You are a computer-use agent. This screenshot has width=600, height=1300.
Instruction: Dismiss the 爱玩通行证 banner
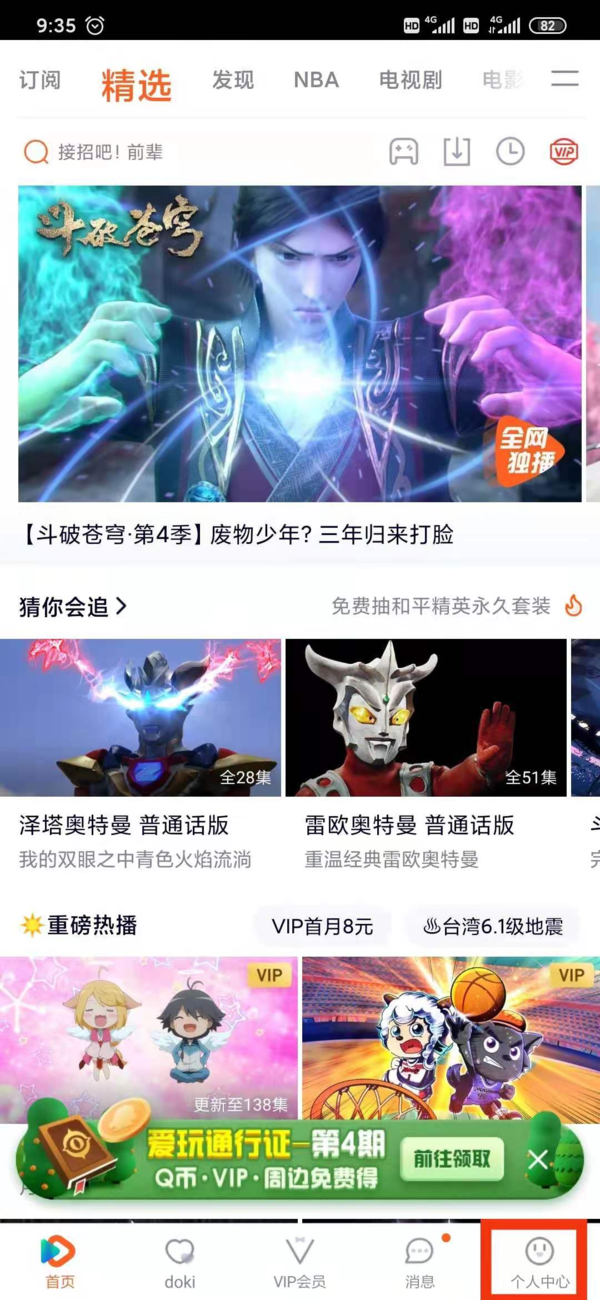click(x=539, y=1160)
